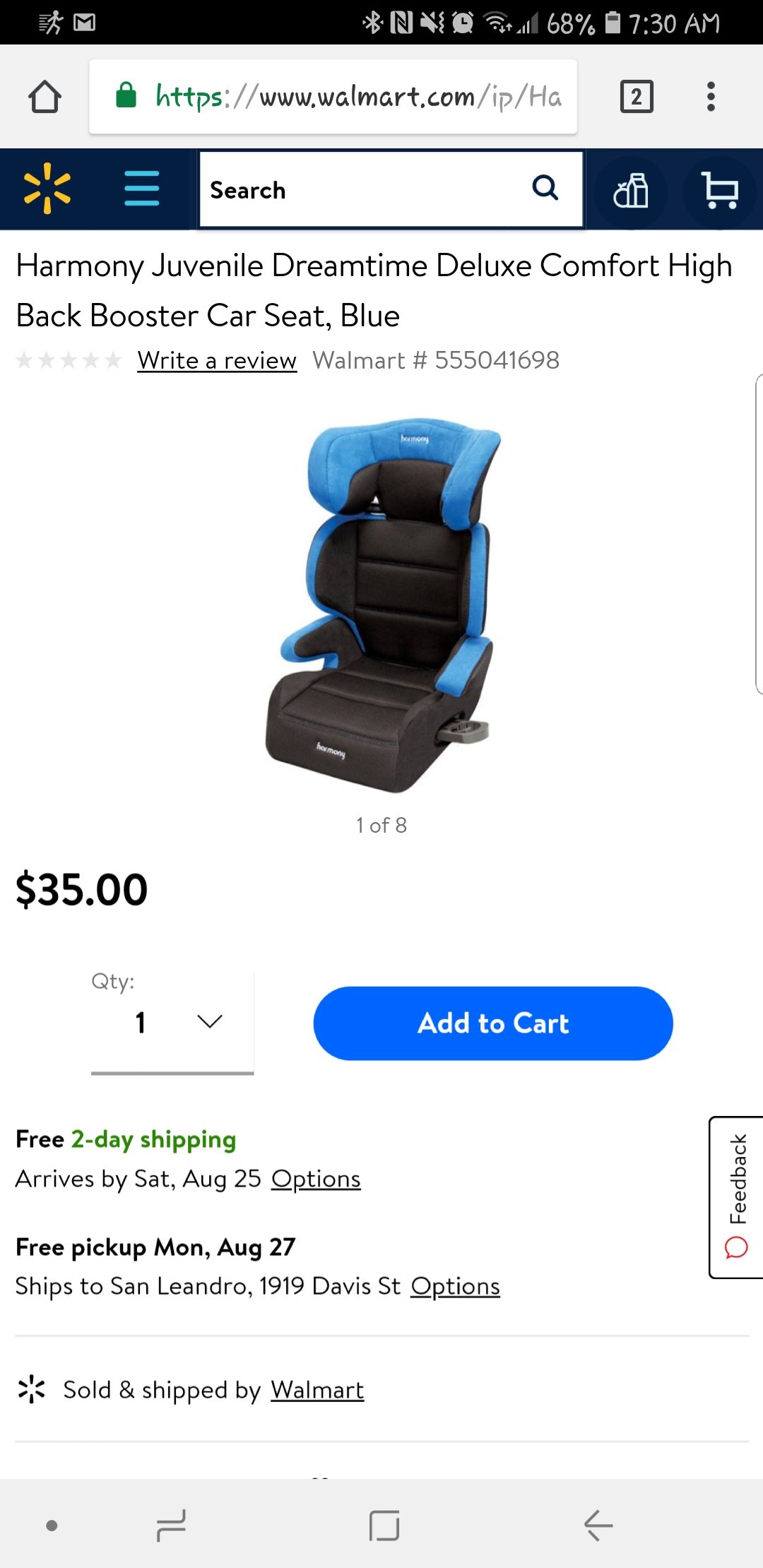Tap the Write a review link

coord(217,360)
